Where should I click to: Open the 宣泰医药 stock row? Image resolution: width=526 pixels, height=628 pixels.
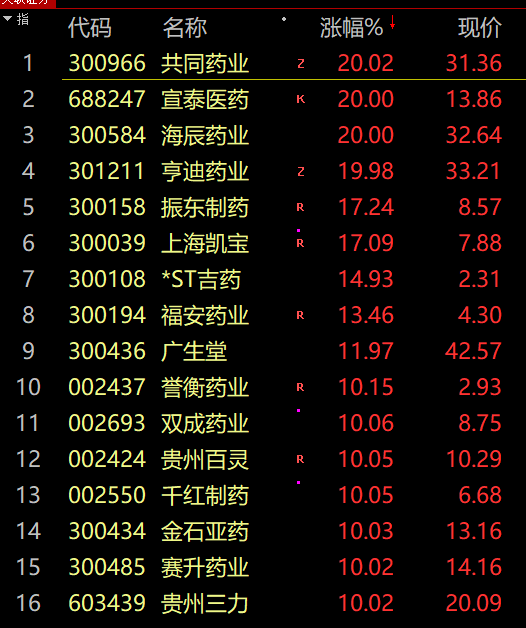[x=263, y=99]
